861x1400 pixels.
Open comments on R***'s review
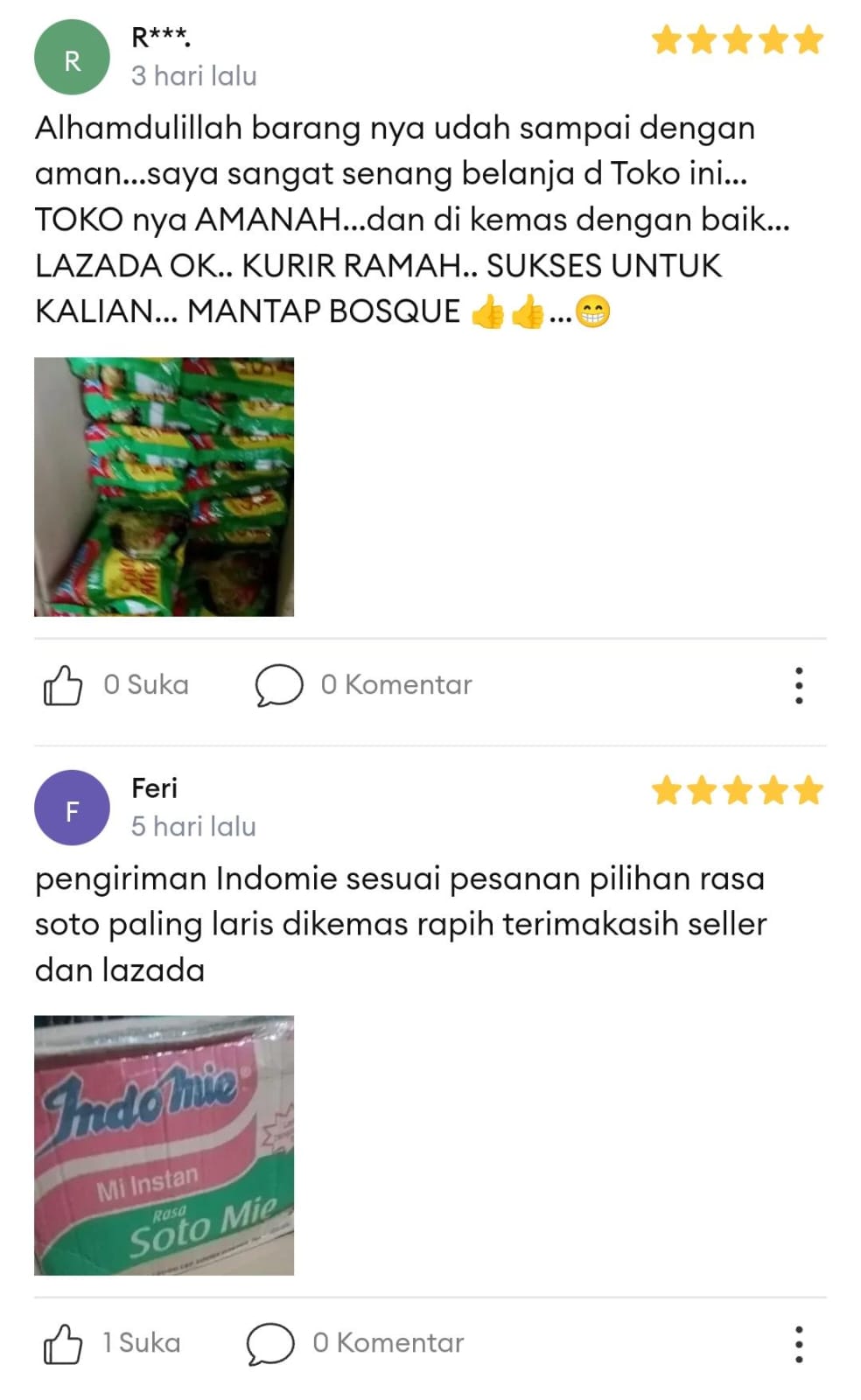(279, 685)
